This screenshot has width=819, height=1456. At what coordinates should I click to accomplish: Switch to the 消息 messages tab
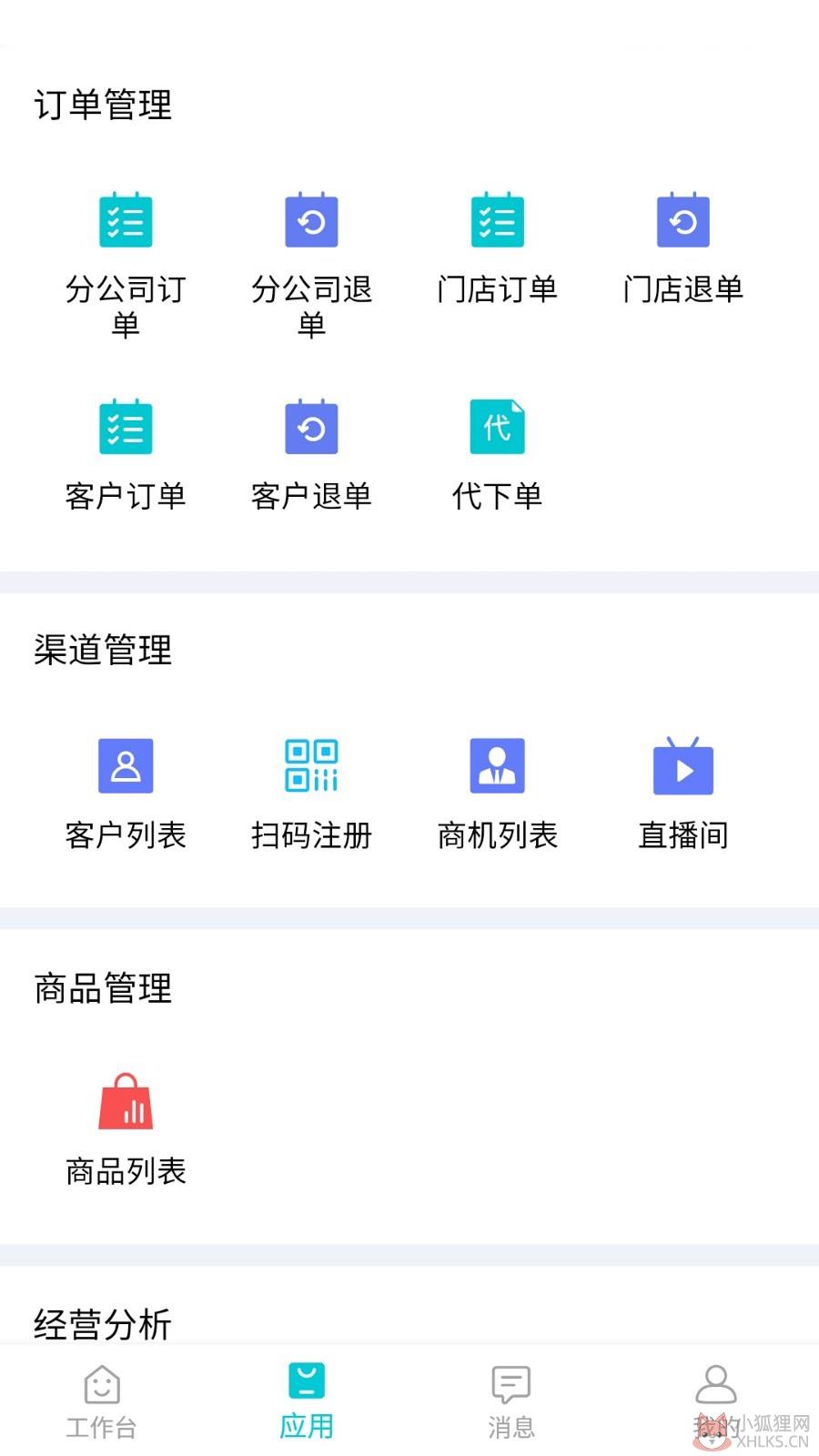coord(511,1402)
